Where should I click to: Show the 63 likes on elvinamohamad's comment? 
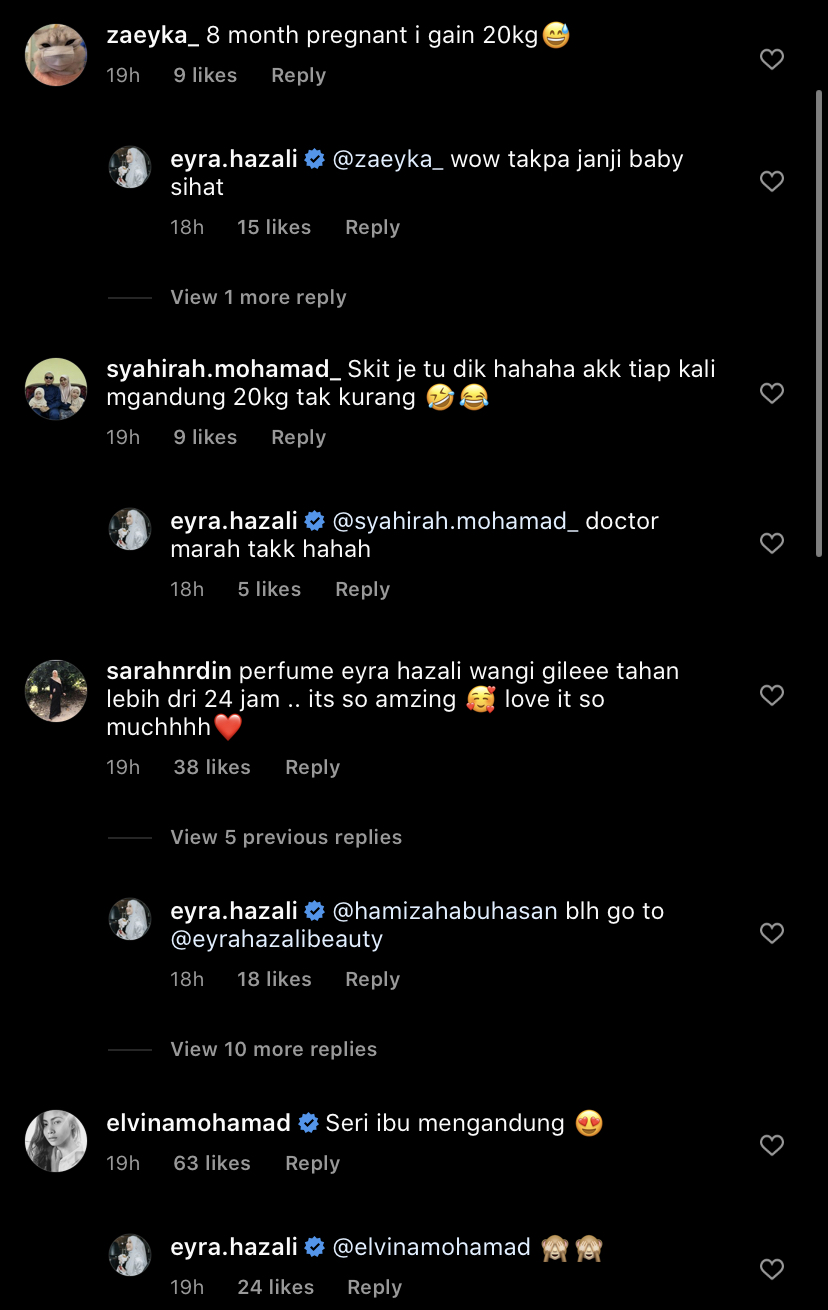click(212, 1163)
